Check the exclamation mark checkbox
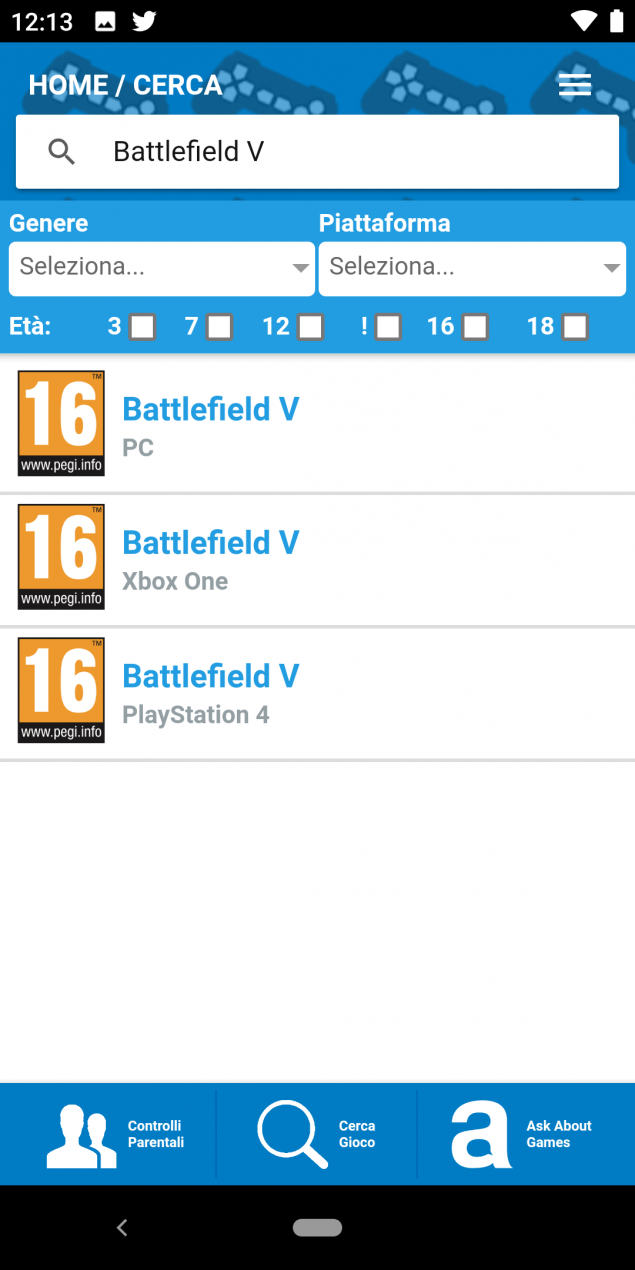The width and height of the screenshot is (635, 1270). [388, 327]
